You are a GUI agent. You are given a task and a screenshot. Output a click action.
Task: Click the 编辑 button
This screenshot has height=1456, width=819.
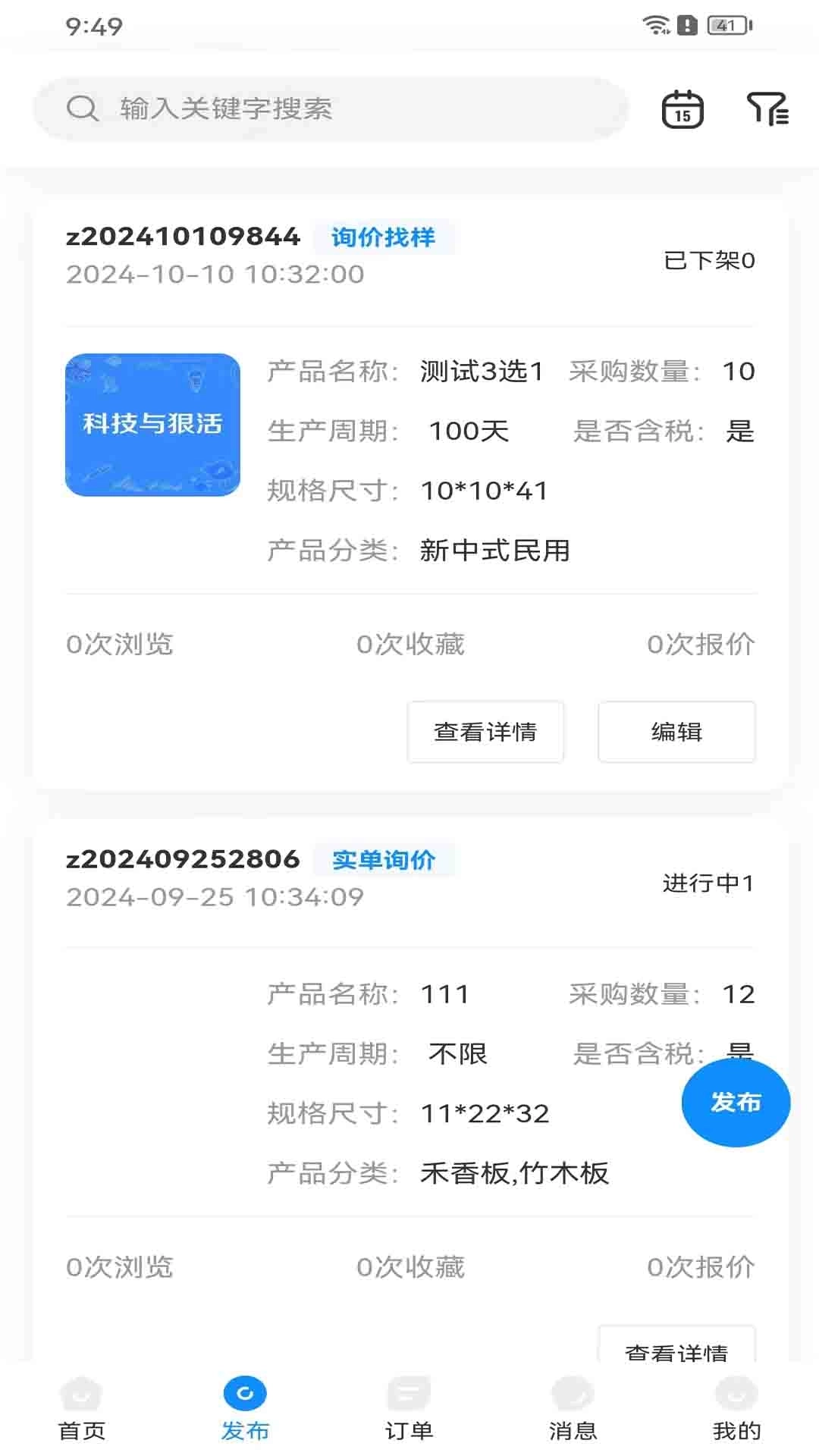pos(676,732)
